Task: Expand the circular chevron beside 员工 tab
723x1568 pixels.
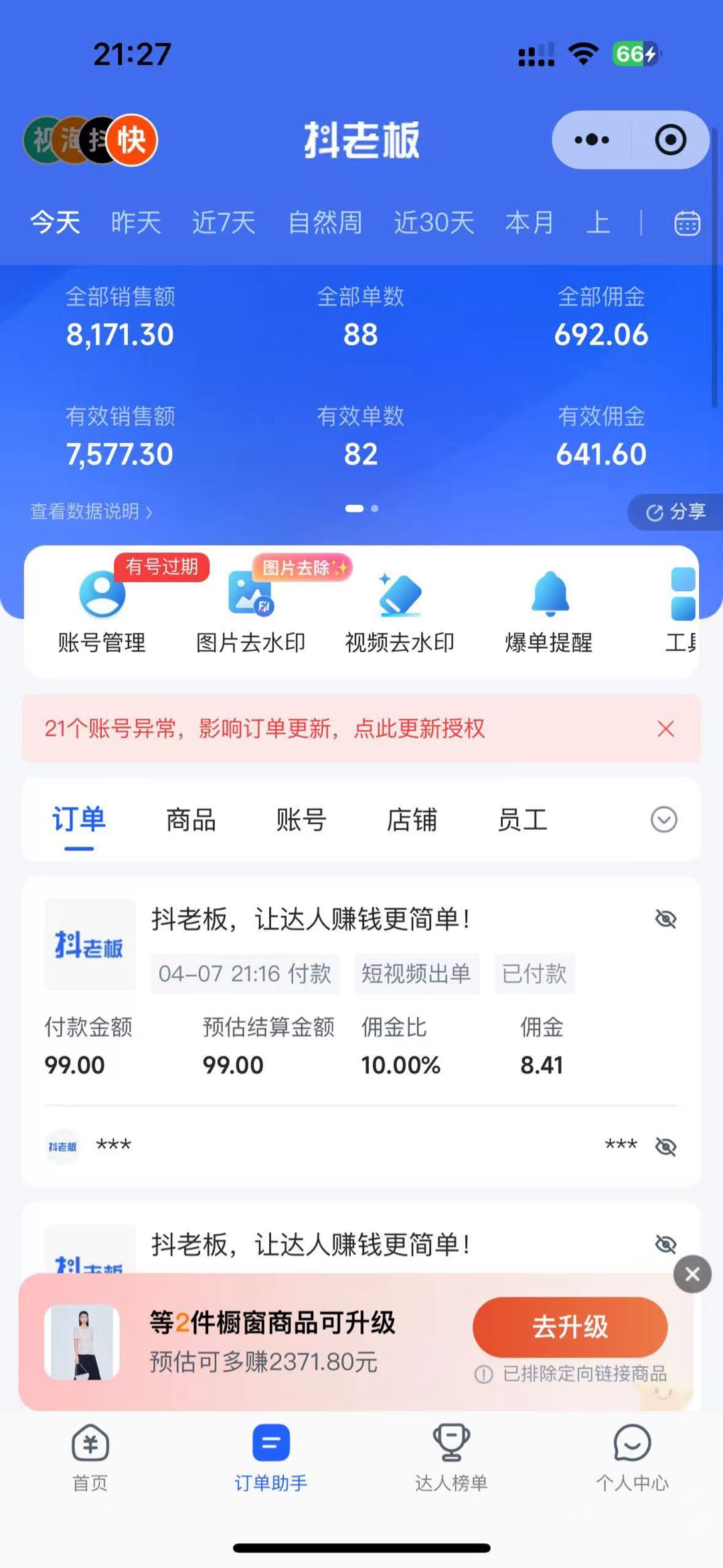Action: (662, 819)
